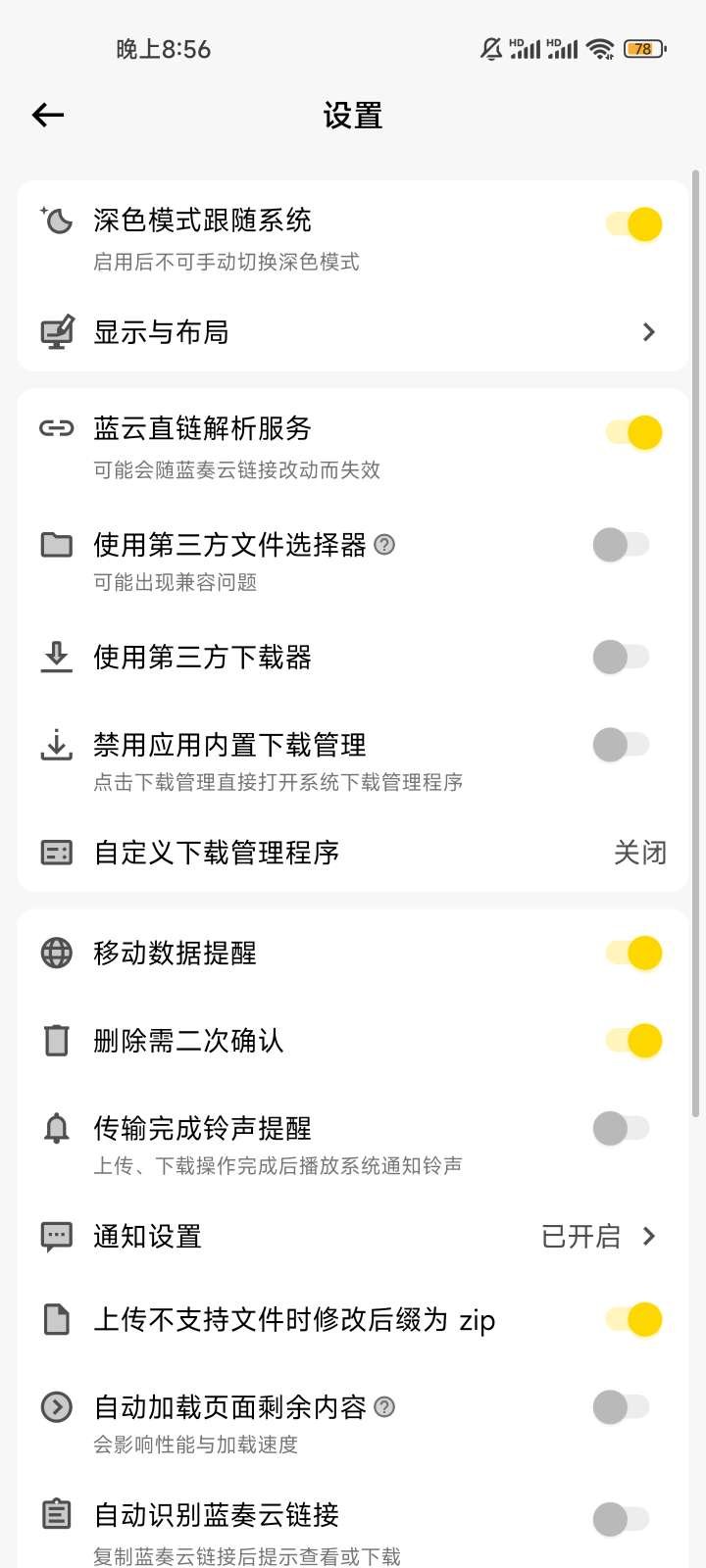The width and height of the screenshot is (706, 1568).
Task: Enable 使用第三方文件选择器
Action: click(622, 545)
